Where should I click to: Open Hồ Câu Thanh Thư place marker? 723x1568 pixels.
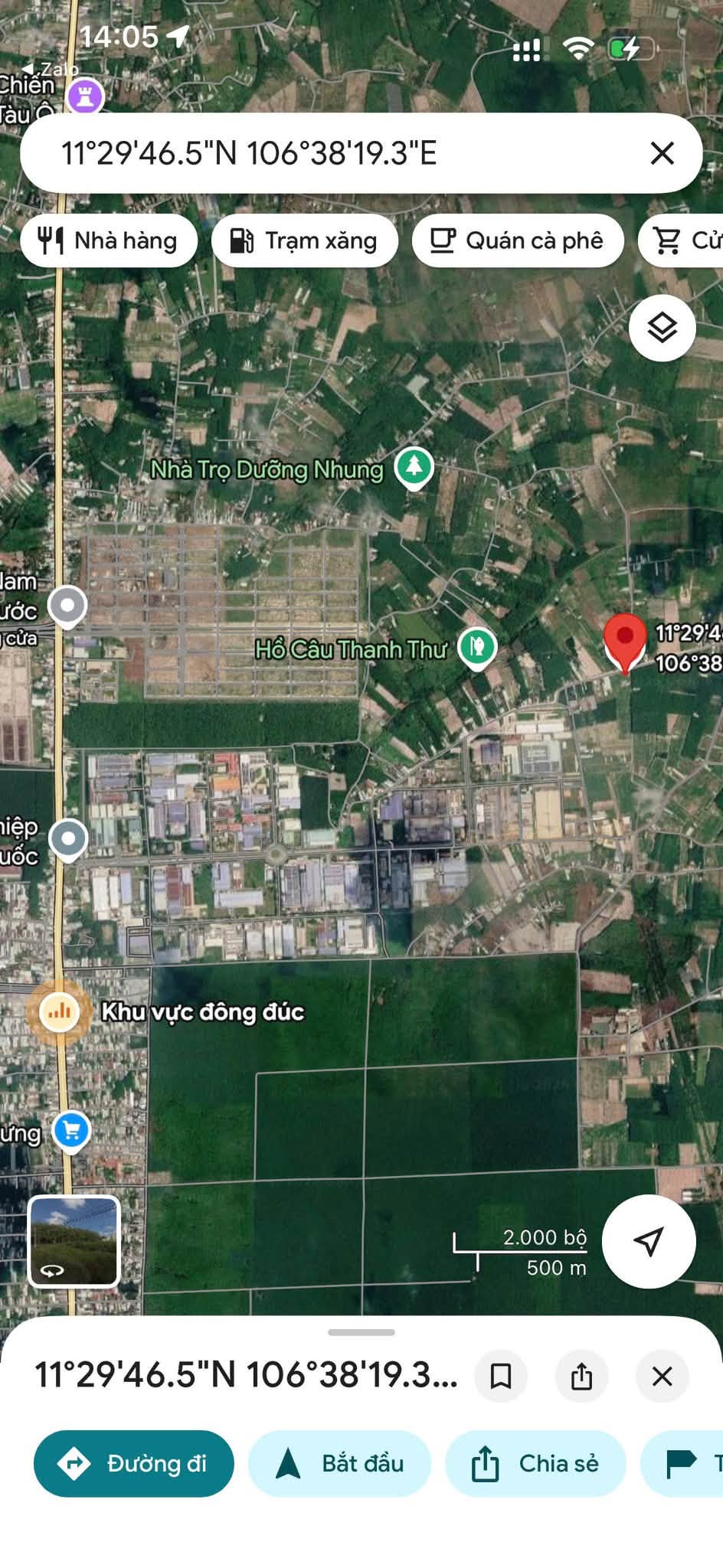tap(477, 648)
